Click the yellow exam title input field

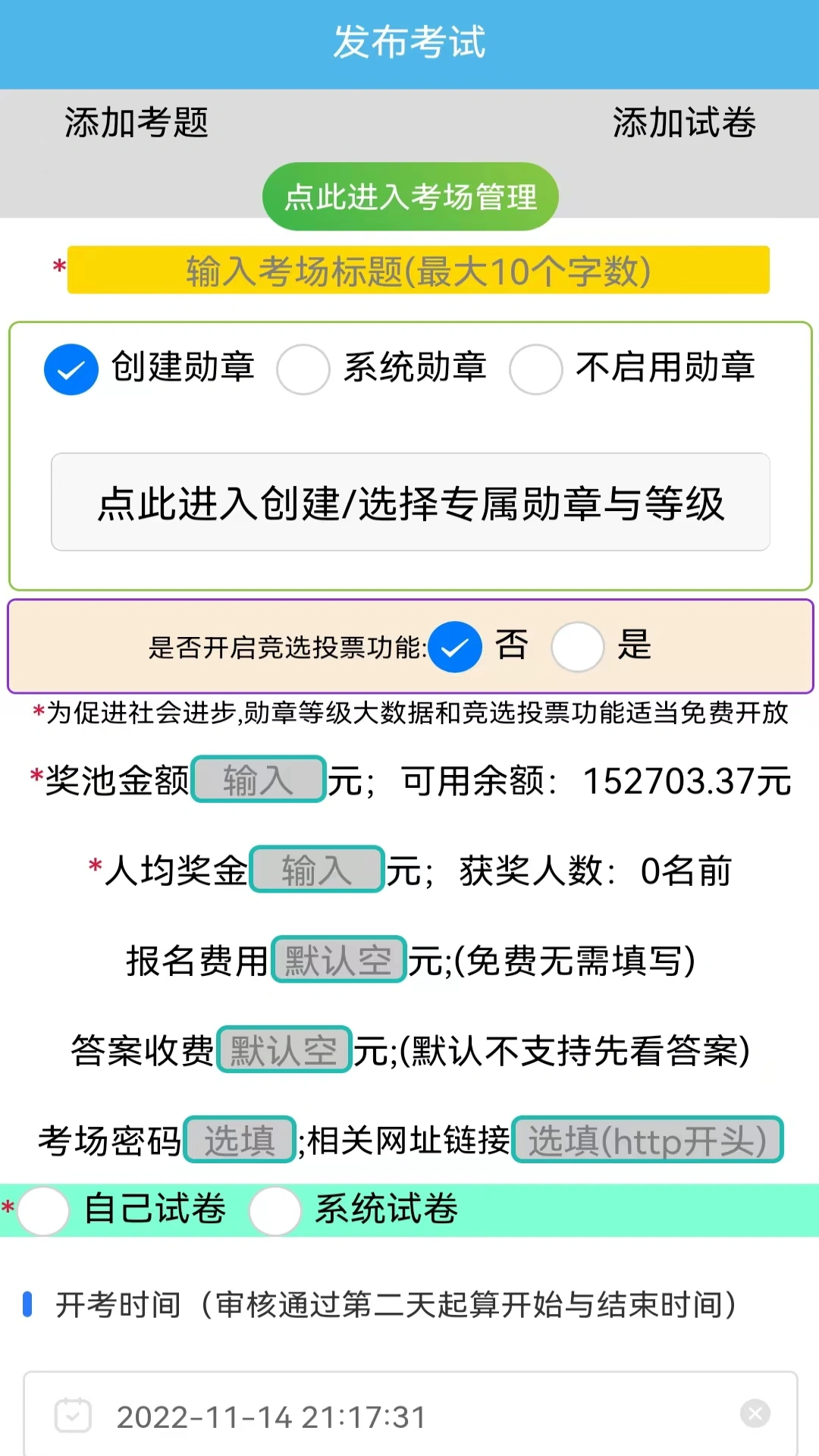point(417,269)
